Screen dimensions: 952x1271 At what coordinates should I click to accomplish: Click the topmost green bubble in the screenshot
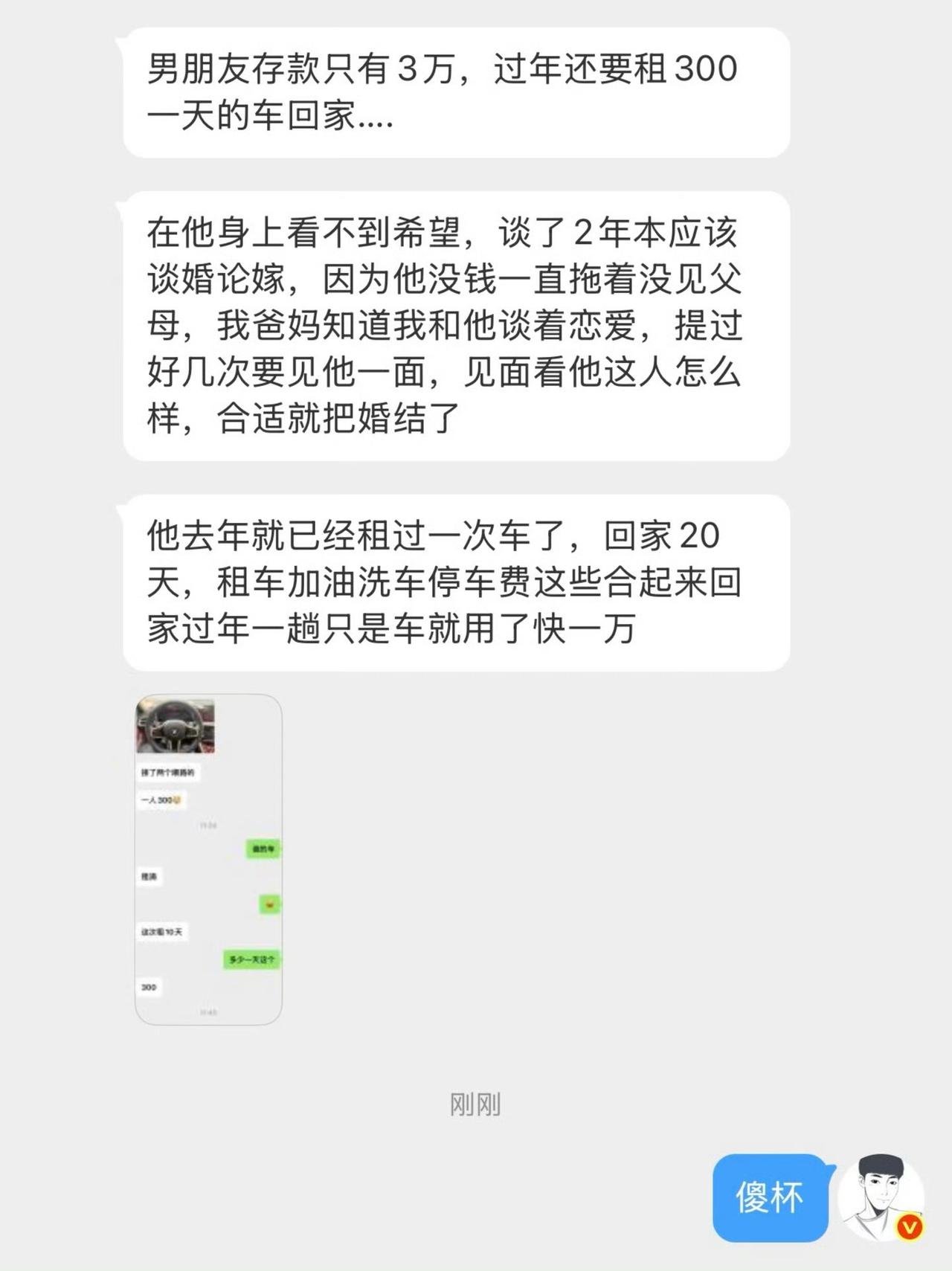263,849
